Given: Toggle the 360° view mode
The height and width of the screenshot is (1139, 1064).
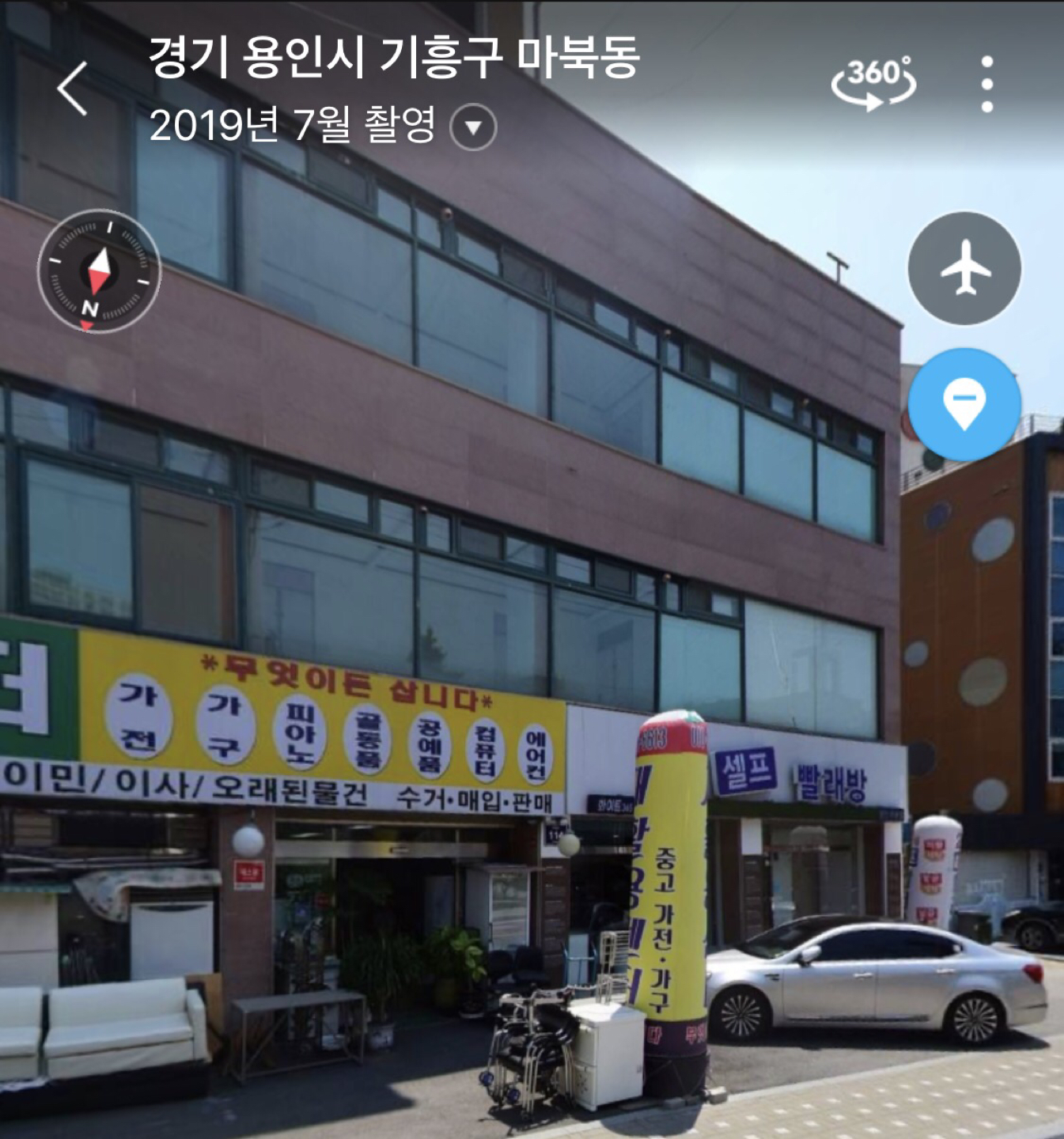Looking at the screenshot, I should coord(873,82).
